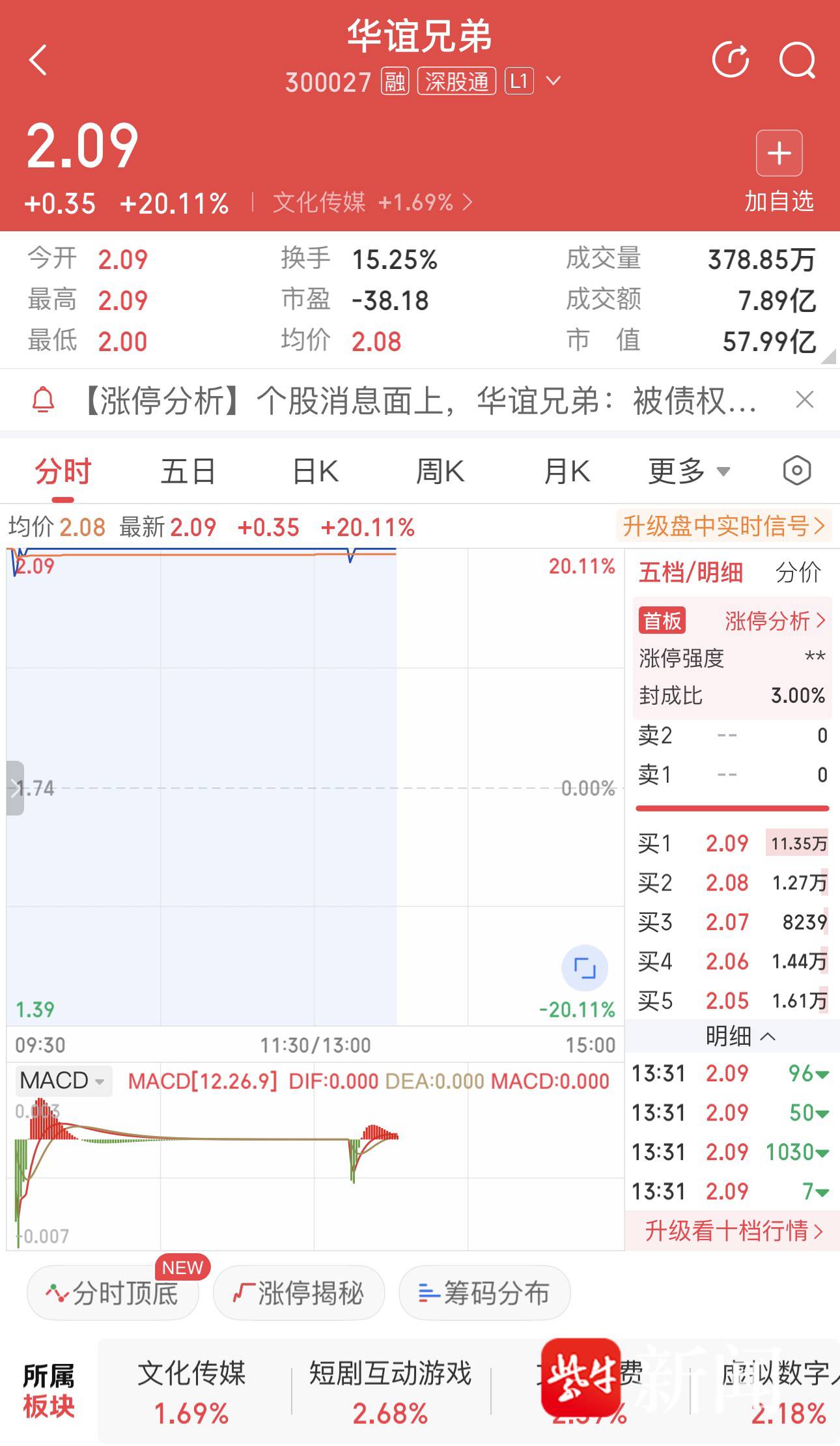Select the 周K chart tab
Screen dimensions: 840x1446
pyautogui.click(x=440, y=471)
